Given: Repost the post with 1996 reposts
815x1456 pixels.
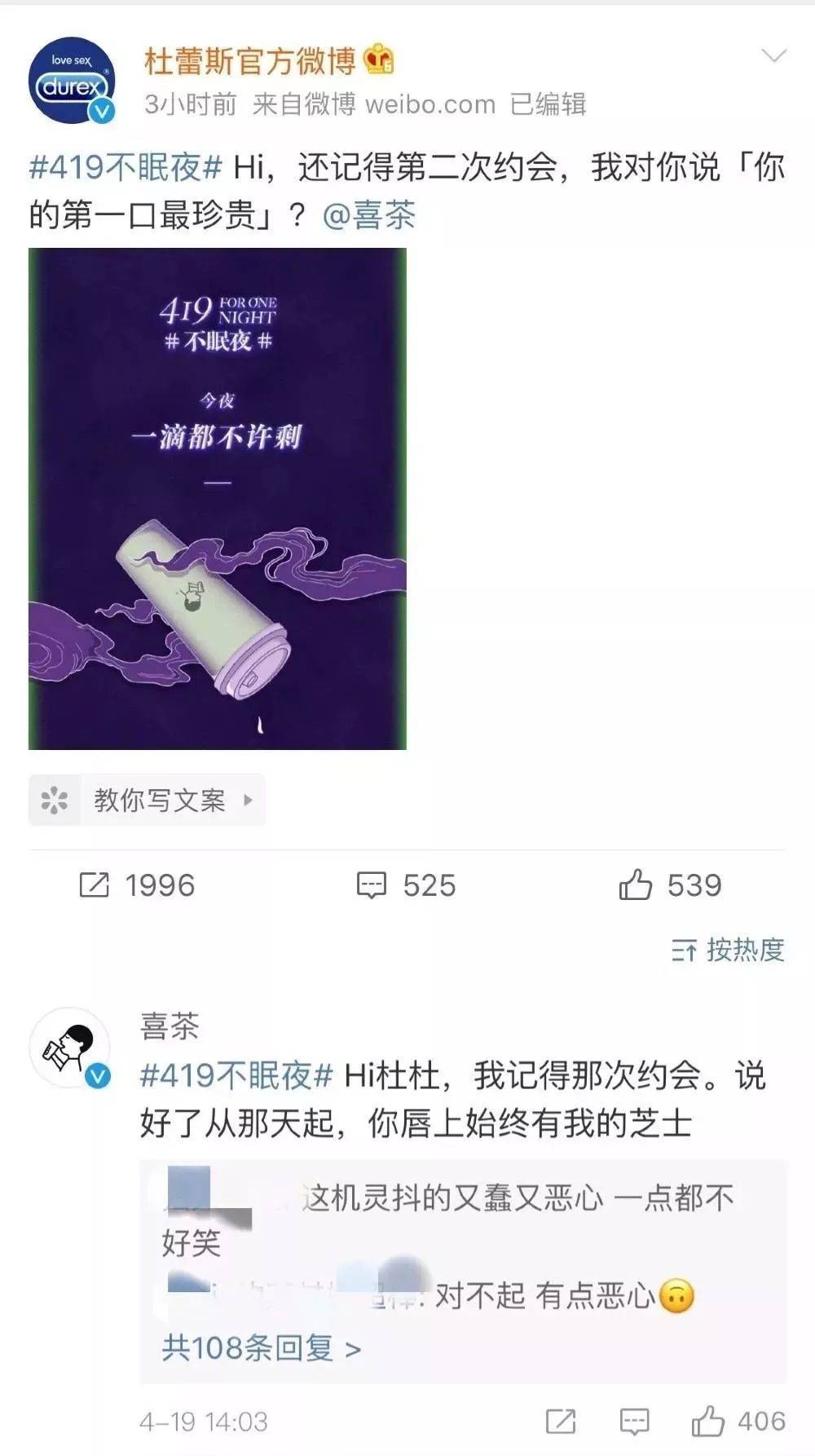Looking at the screenshot, I should click(137, 885).
